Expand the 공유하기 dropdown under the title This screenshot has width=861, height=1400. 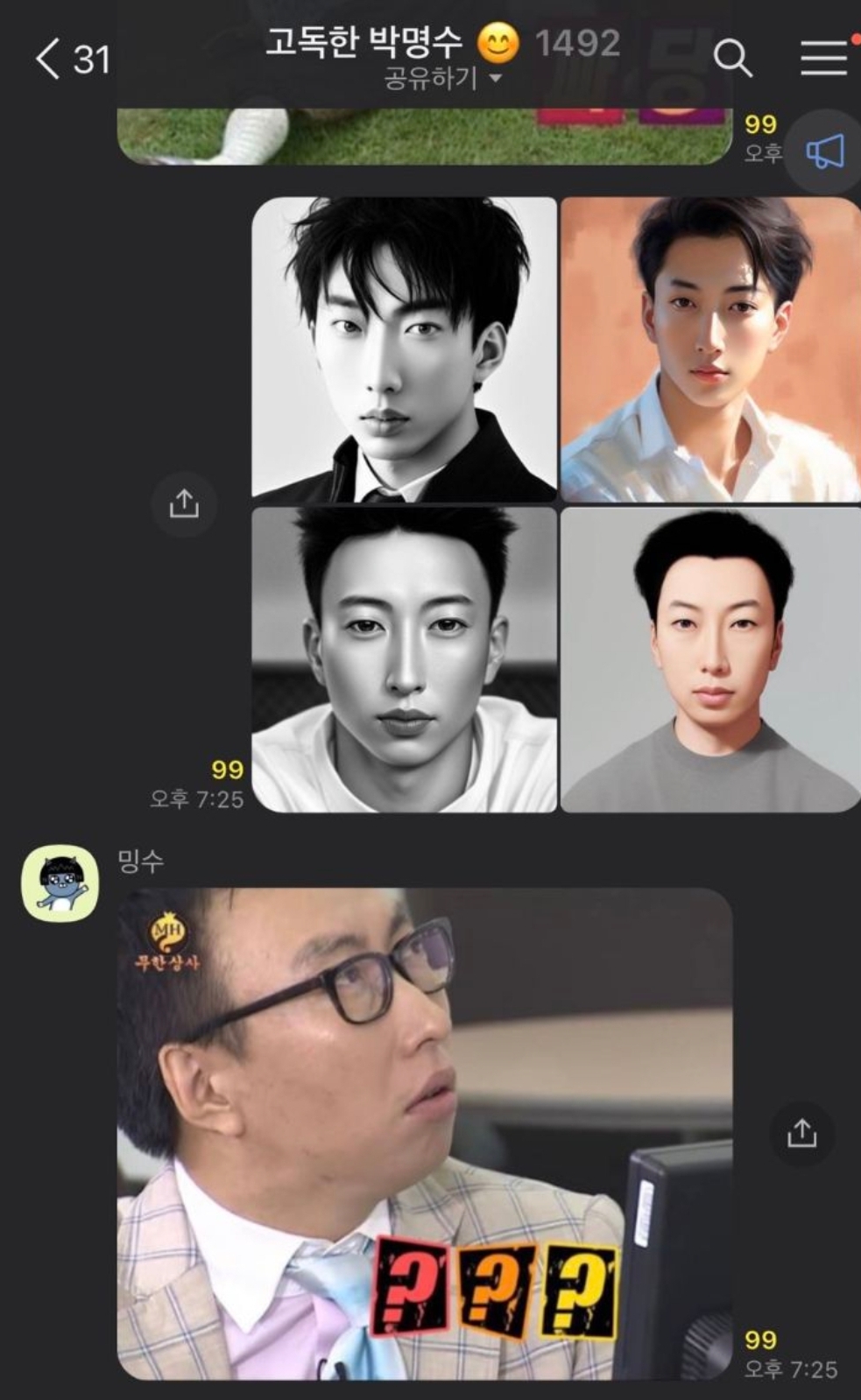442,79
